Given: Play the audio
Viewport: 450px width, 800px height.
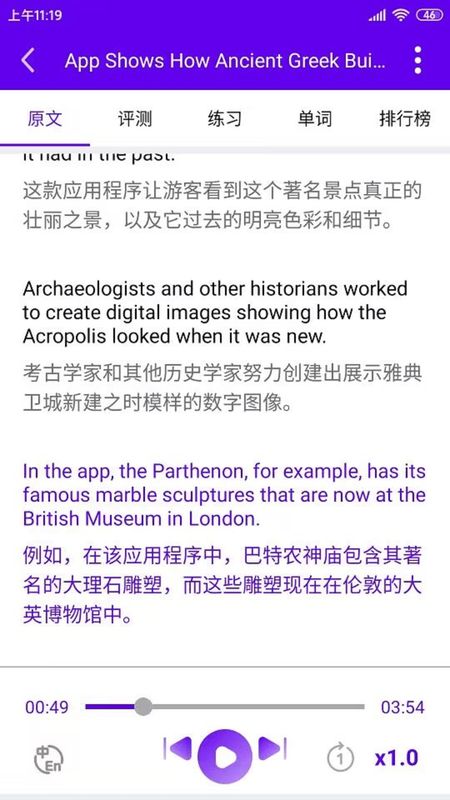Looking at the screenshot, I should (225, 757).
